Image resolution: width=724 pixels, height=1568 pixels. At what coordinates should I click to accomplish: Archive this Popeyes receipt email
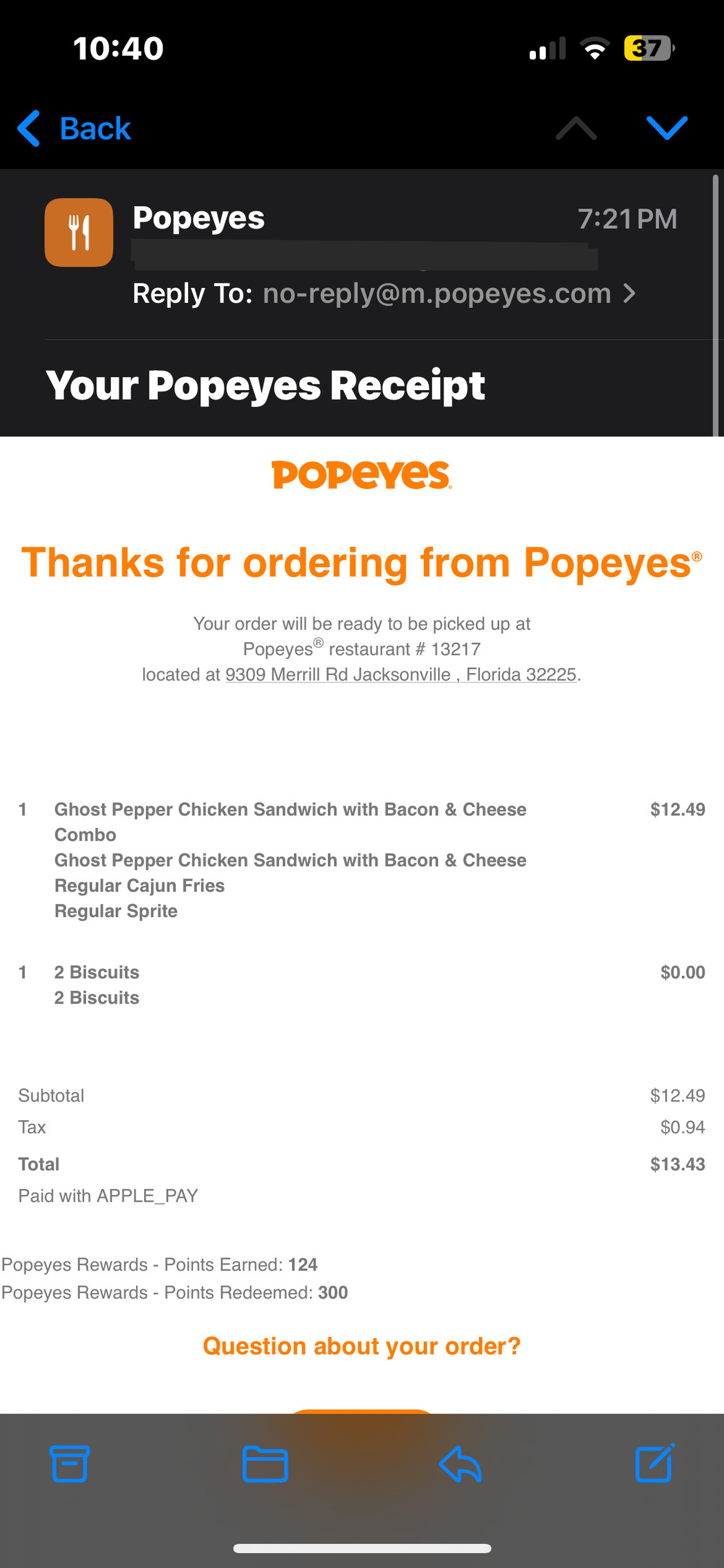click(x=70, y=1464)
